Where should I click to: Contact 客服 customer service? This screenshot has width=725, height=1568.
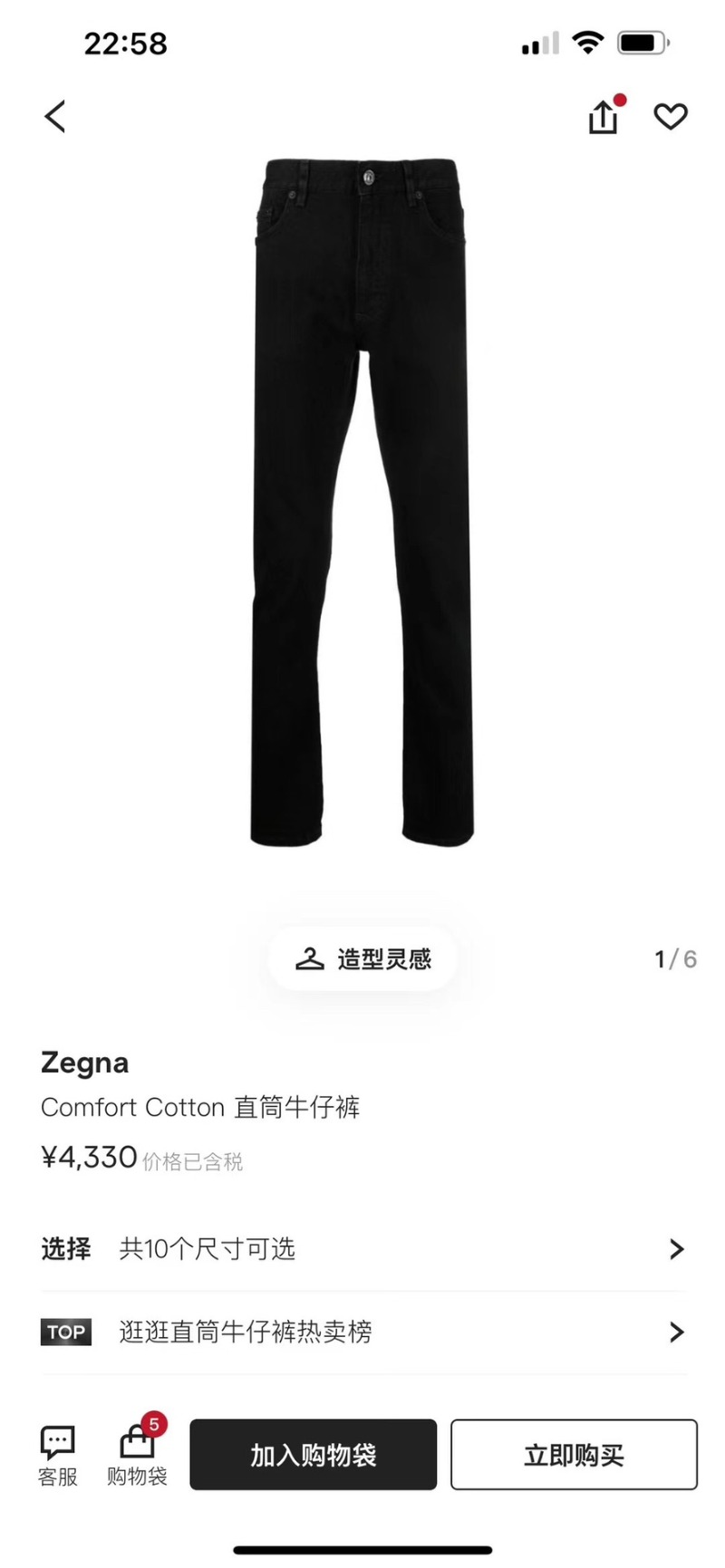point(57,1455)
